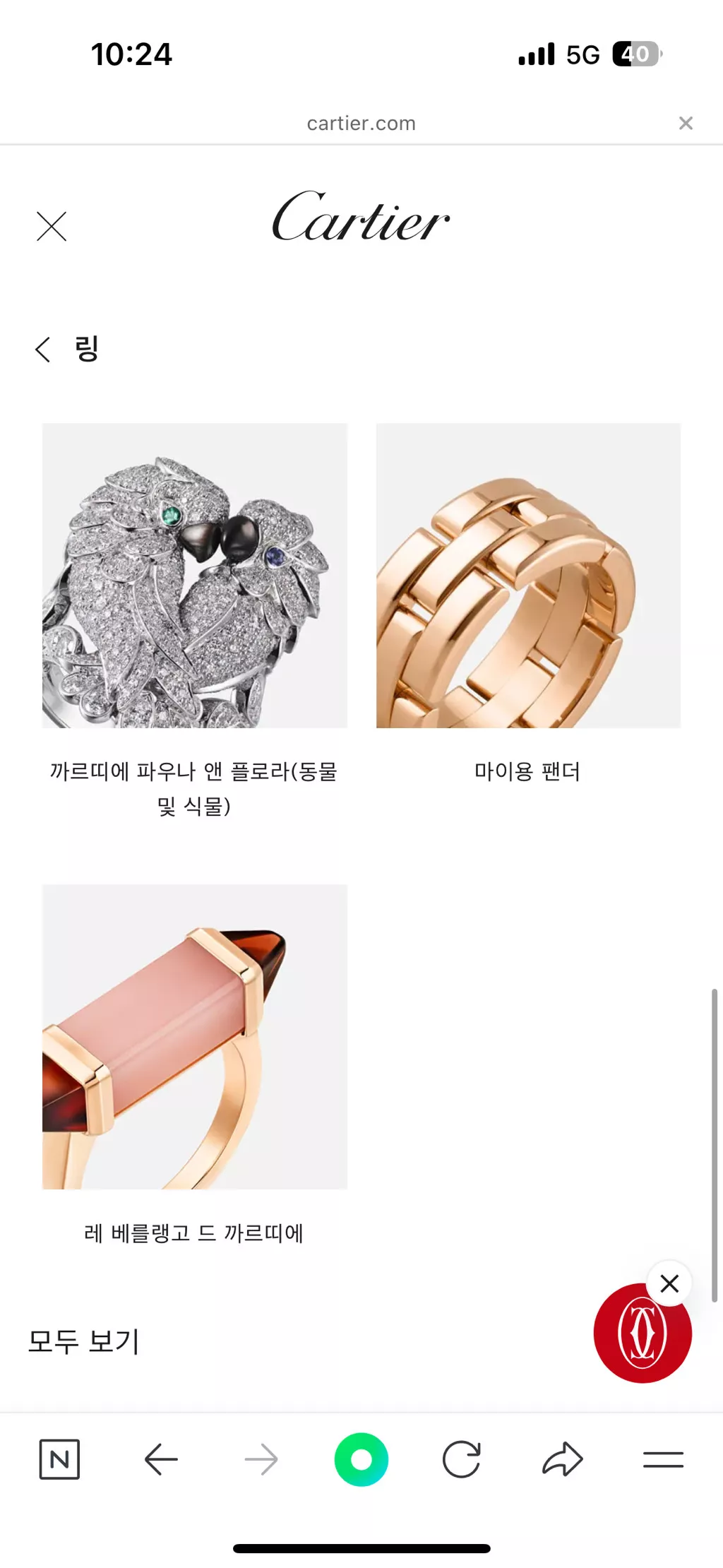The image size is (723, 1568).
Task: Close the in-app browser tab
Action: click(686, 124)
